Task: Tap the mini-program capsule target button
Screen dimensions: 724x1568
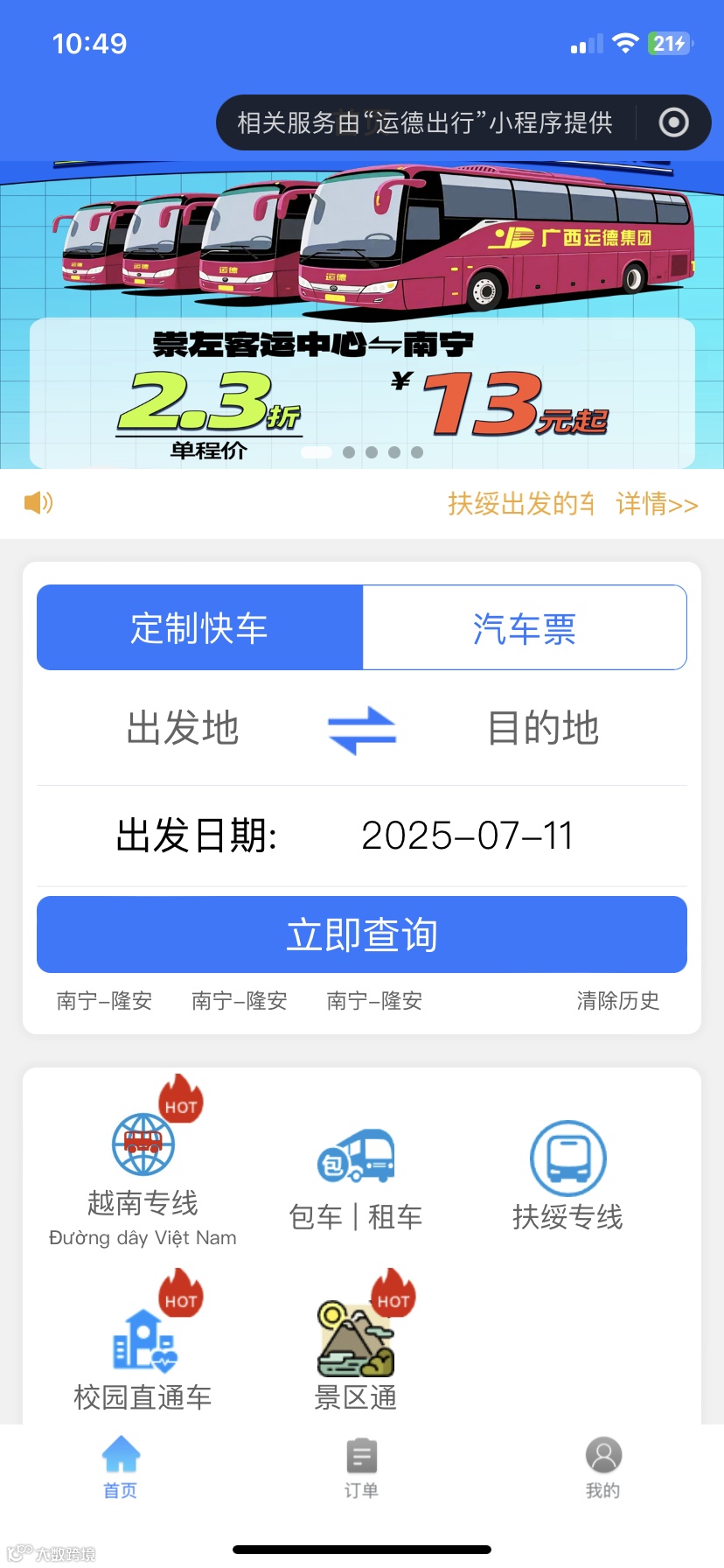Action: point(673,122)
